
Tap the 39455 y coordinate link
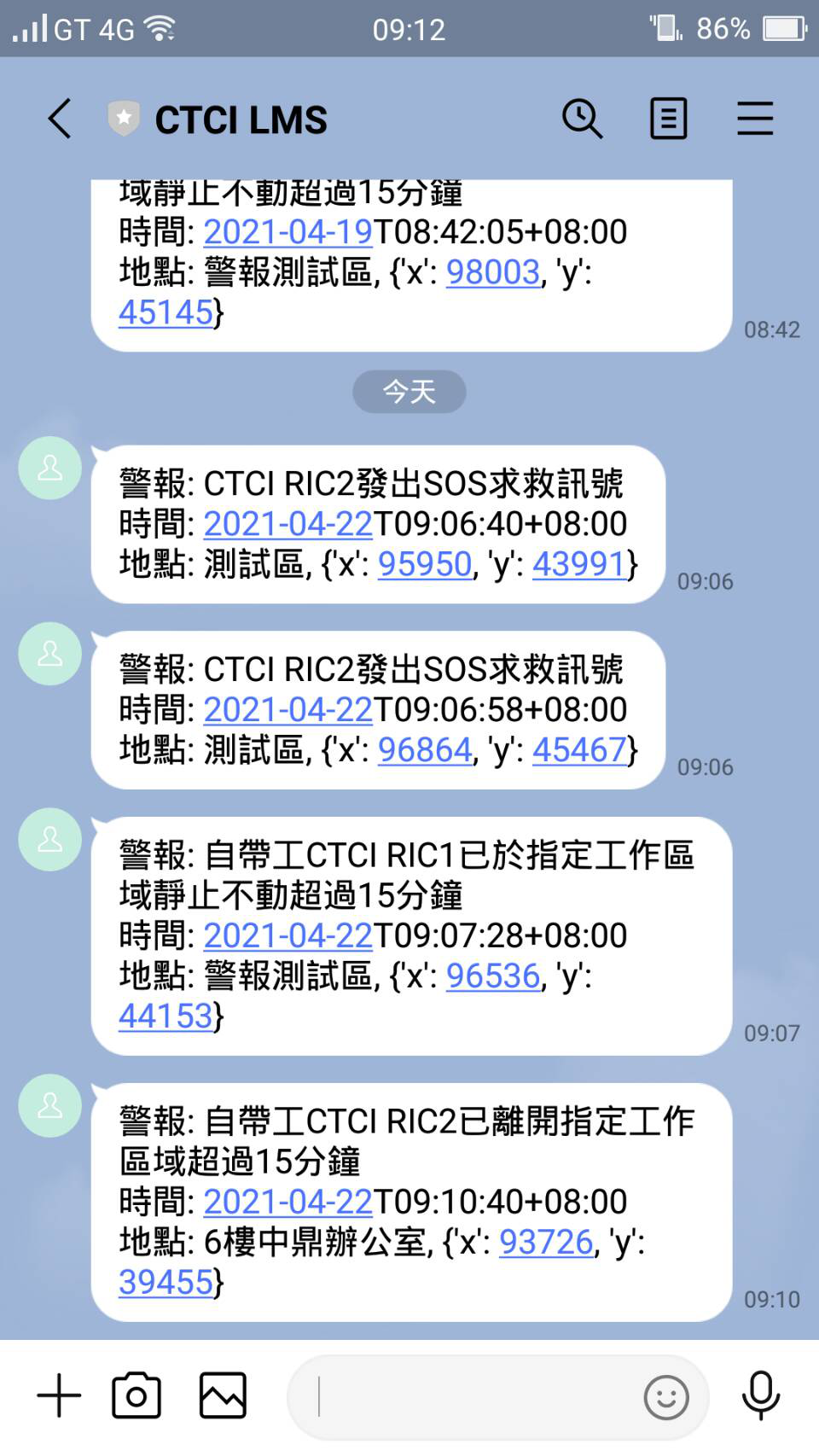(x=166, y=1282)
